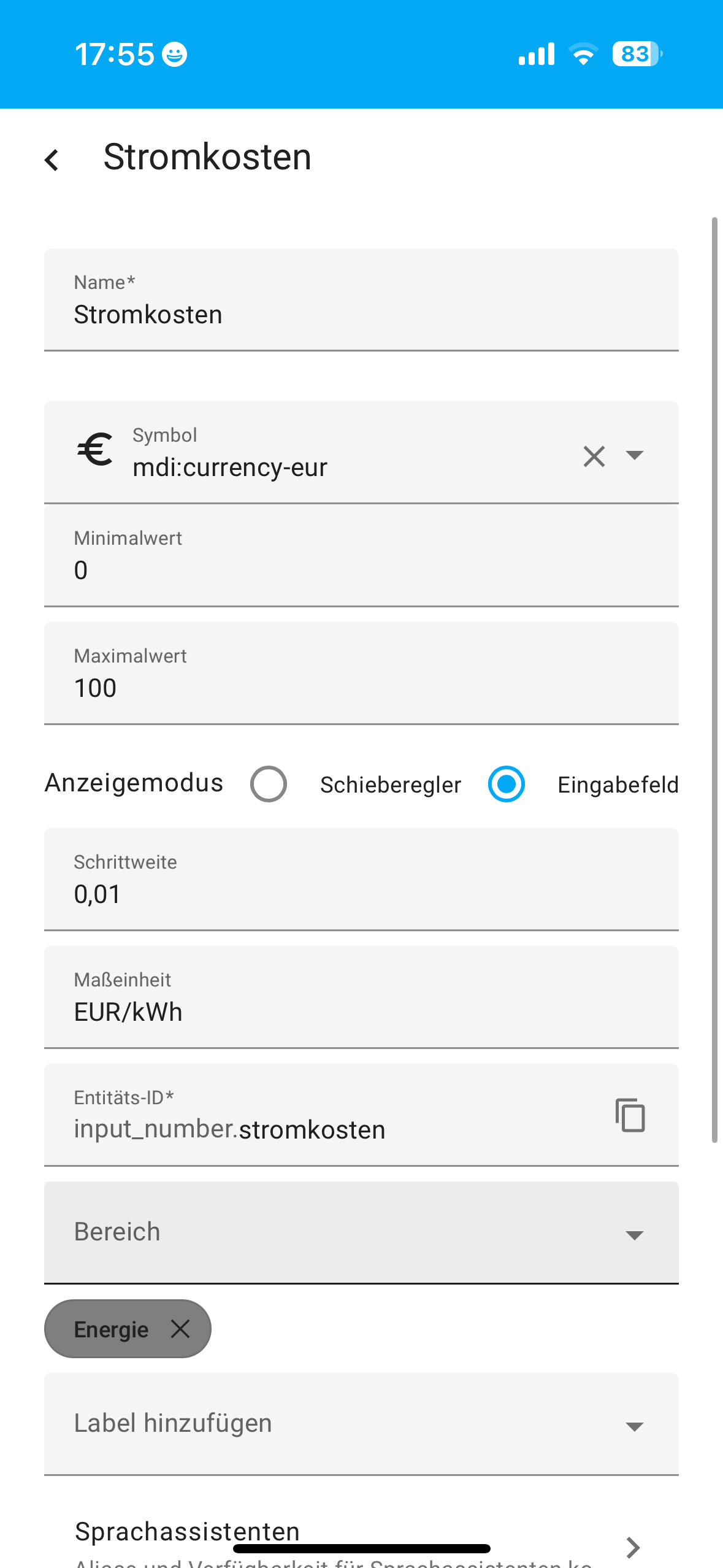Go back from the Stromkosten page

[52, 160]
